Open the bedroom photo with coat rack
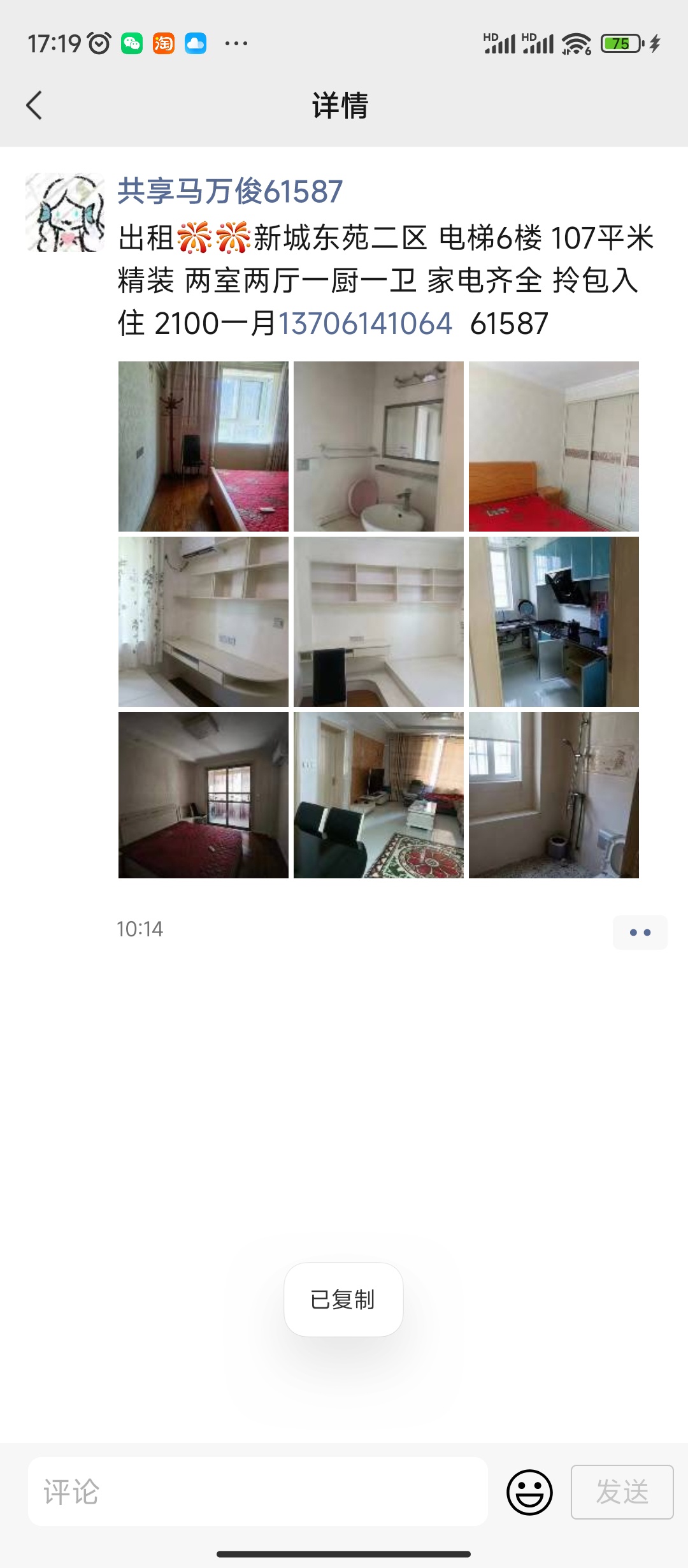 click(x=203, y=446)
